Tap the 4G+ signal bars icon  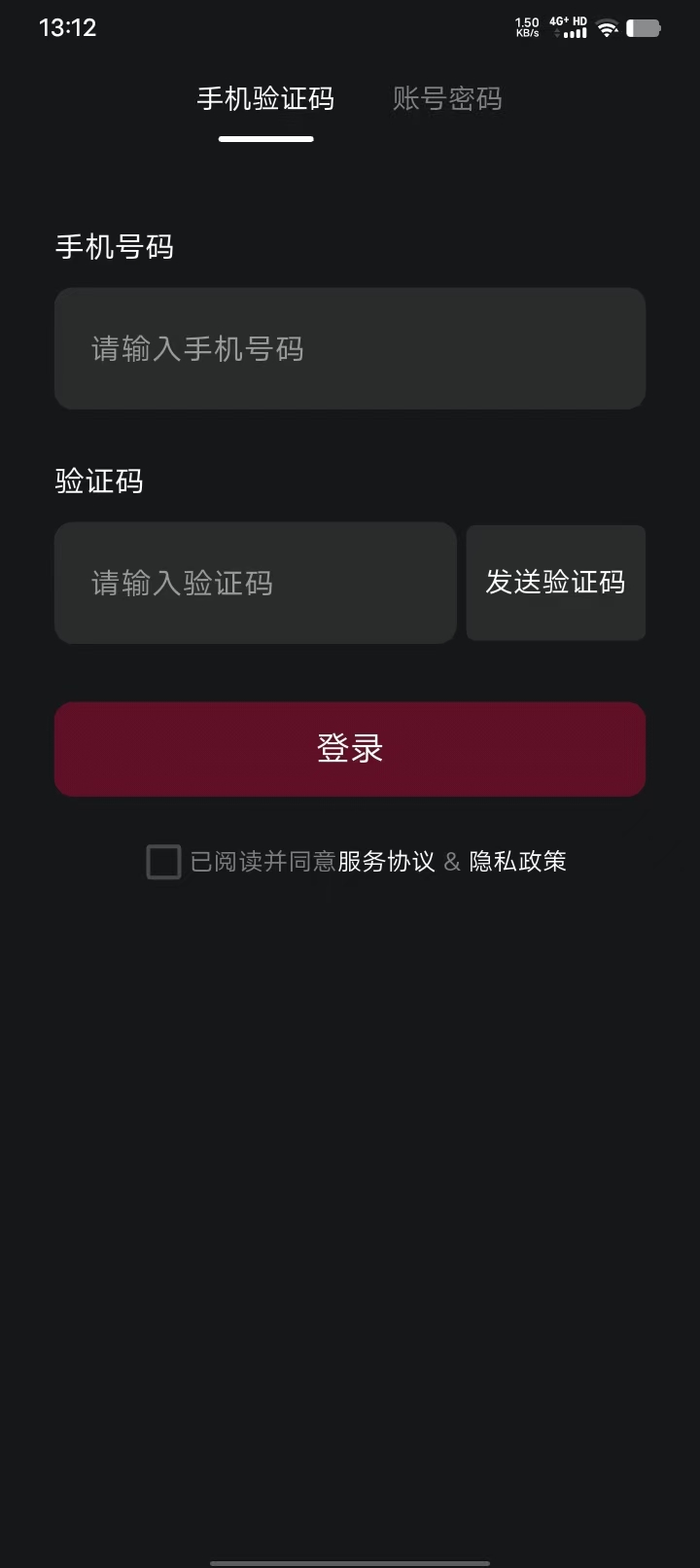pyautogui.click(x=573, y=31)
